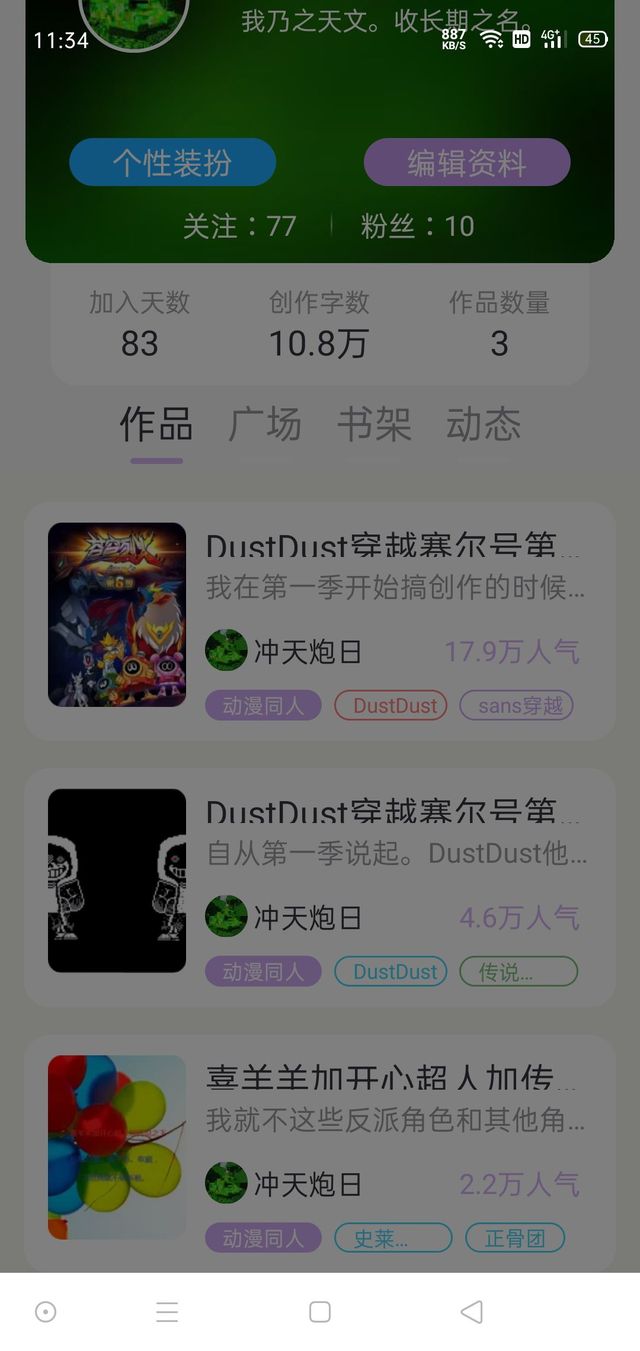
Task: View the 关注：77 following list
Action: click(240, 226)
